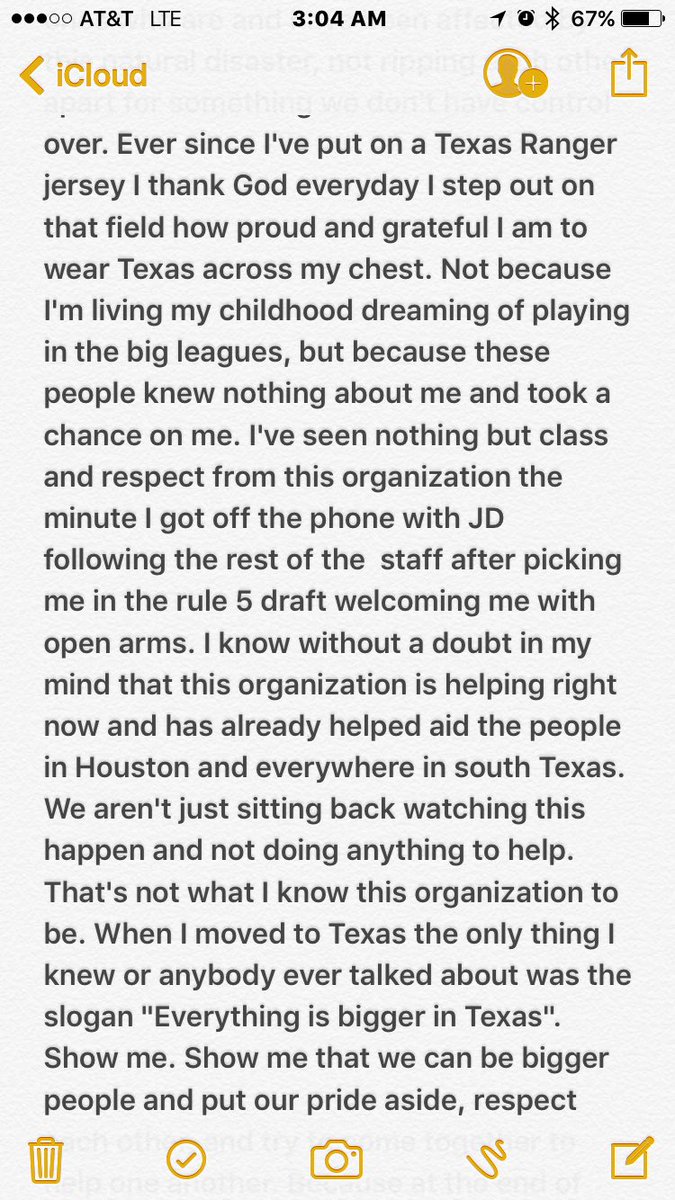
Task: Go back to the iCloud notes list
Action: coord(83,75)
